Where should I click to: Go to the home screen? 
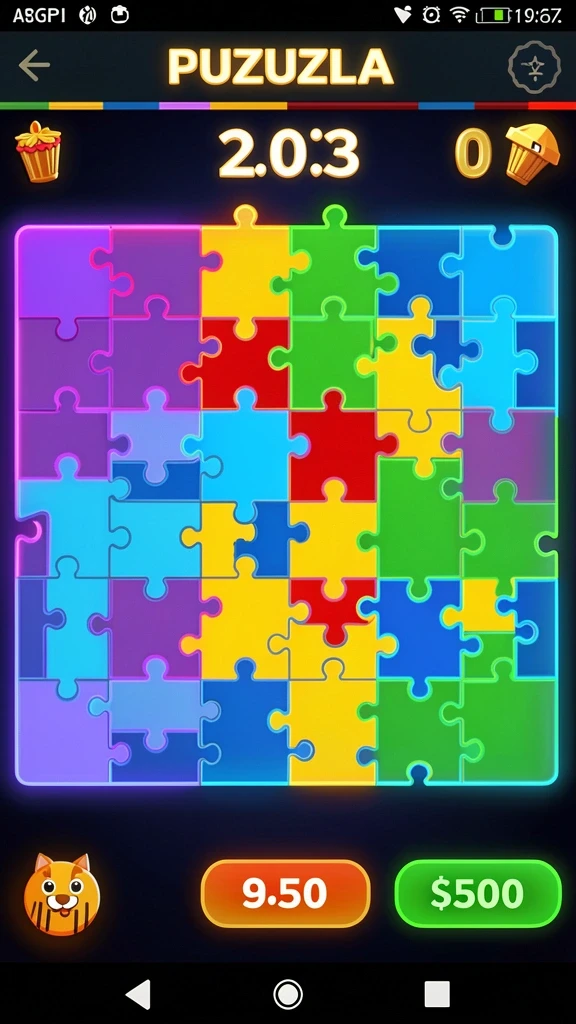[287, 994]
